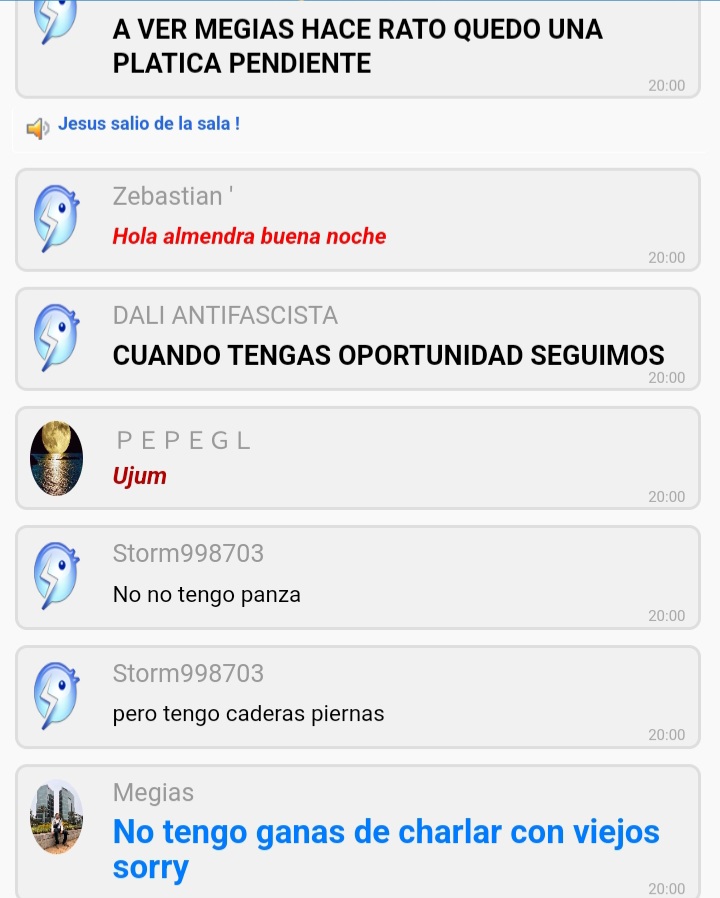Open Zebastian's avatar profile
720x898 pixels.
click(x=56, y=218)
